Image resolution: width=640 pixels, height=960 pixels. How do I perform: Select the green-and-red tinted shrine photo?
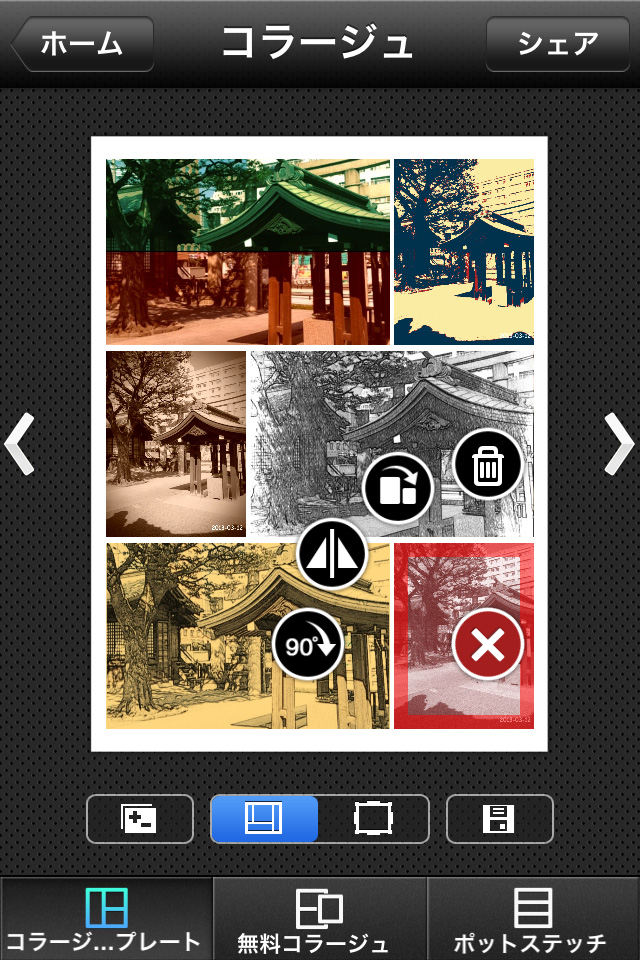(247, 252)
